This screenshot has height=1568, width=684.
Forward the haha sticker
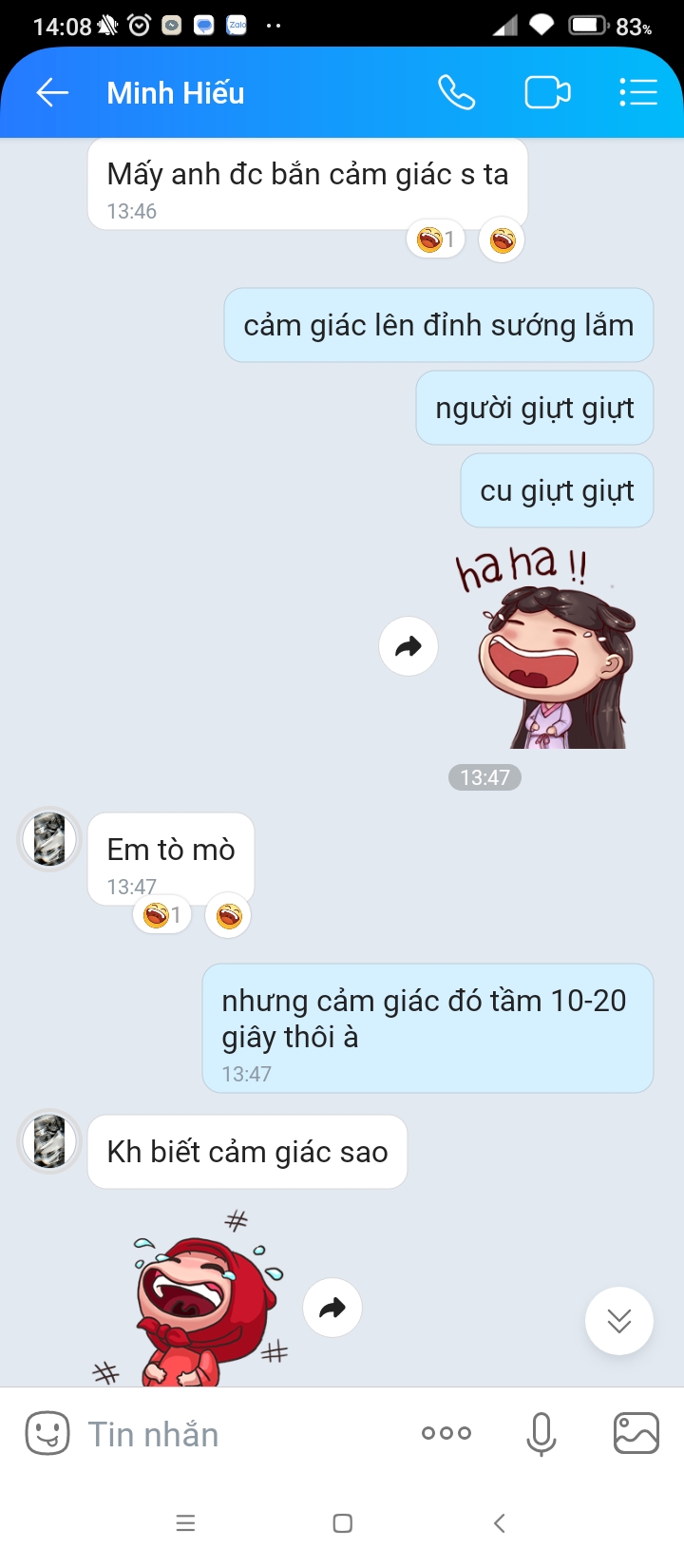pos(408,647)
